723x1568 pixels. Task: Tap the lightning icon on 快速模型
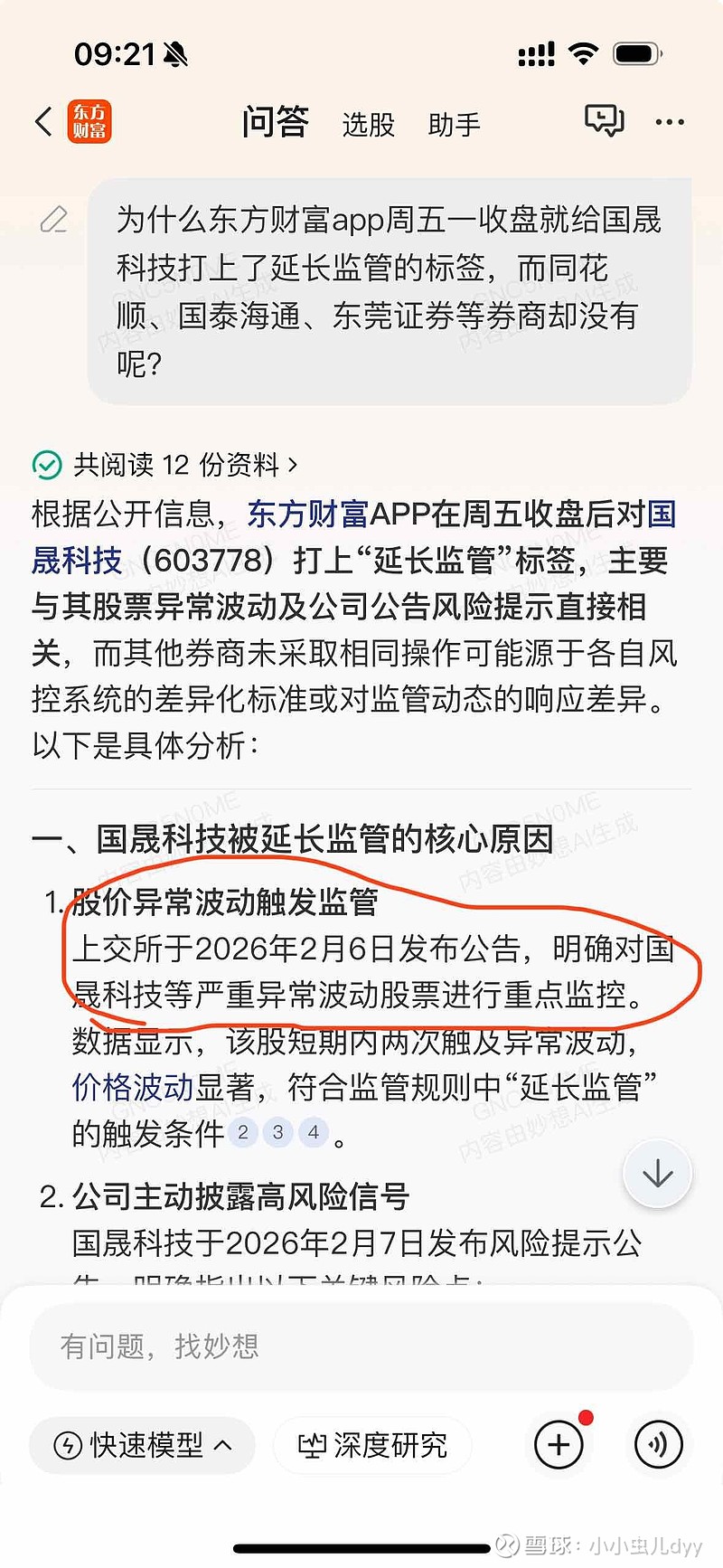pos(70,1445)
